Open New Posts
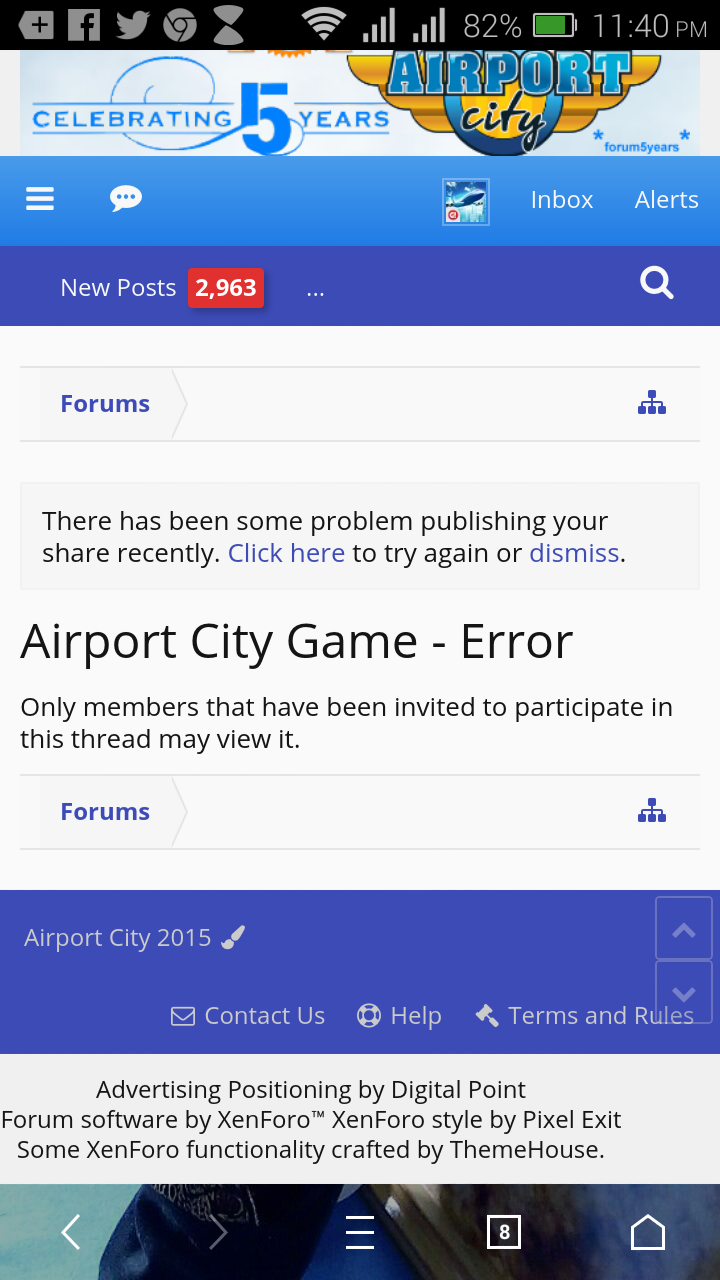Screen dimensions: 720x1280 coord(162,288)
